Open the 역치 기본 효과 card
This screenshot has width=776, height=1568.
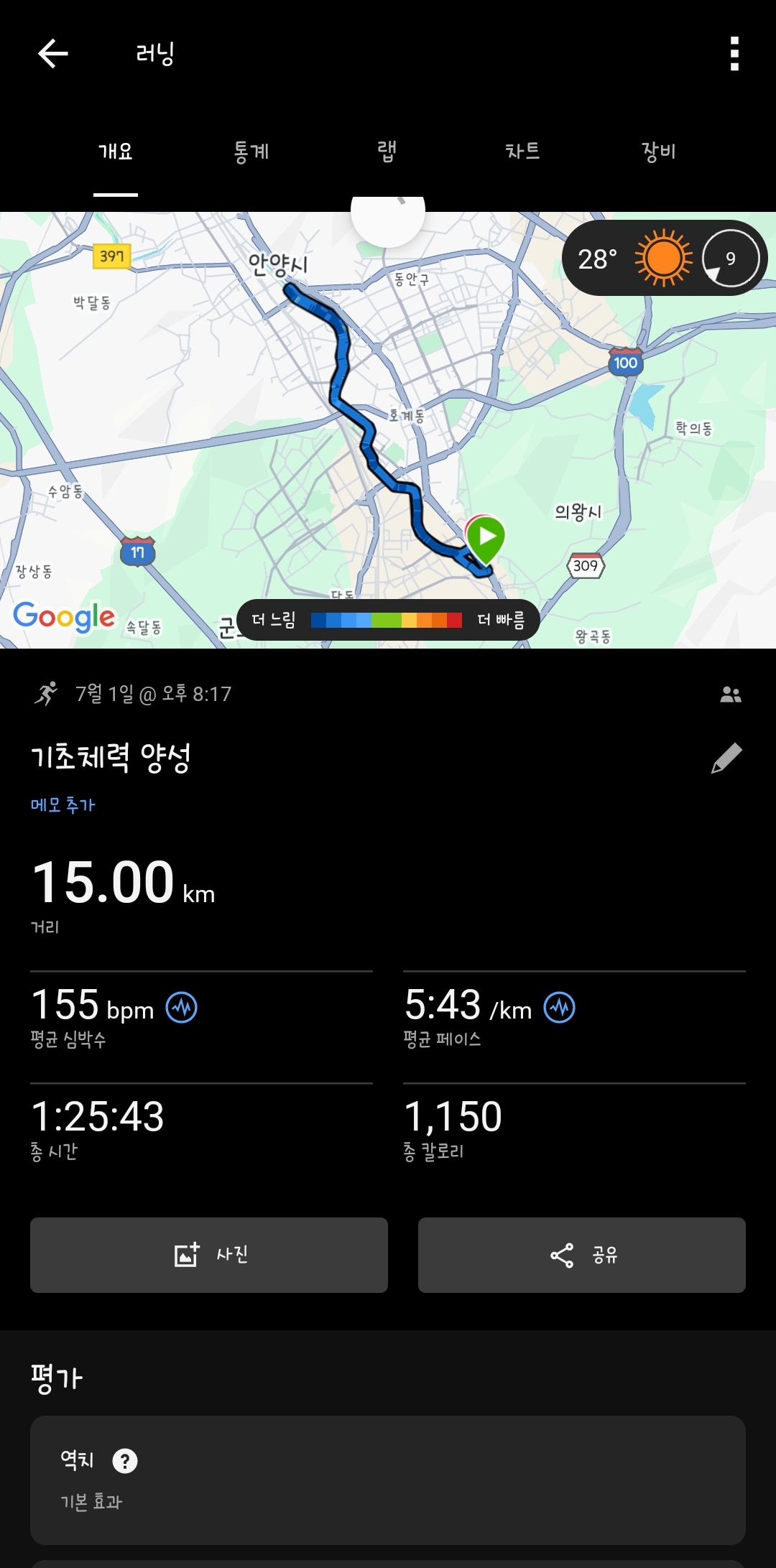pyautogui.click(x=388, y=1480)
